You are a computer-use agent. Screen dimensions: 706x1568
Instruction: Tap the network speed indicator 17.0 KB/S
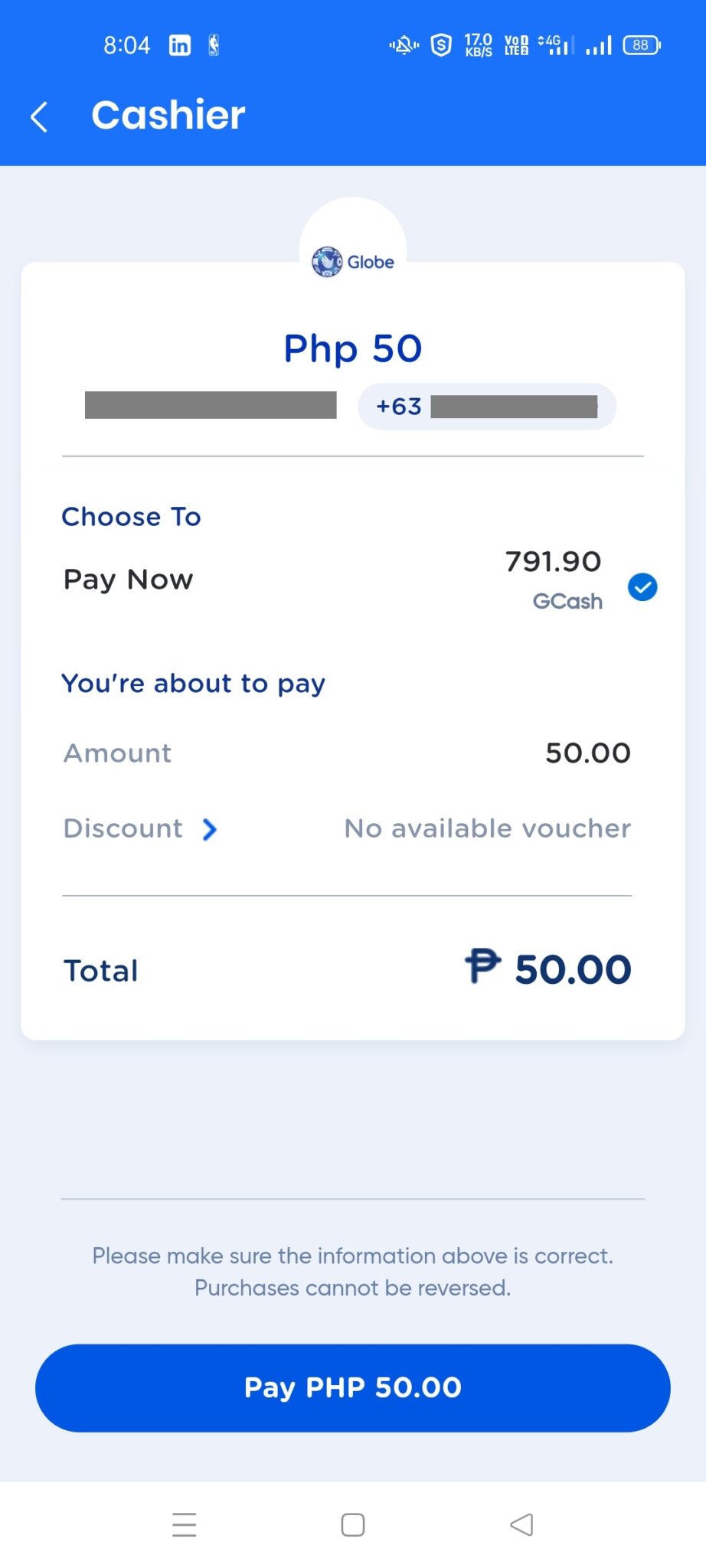(x=478, y=45)
